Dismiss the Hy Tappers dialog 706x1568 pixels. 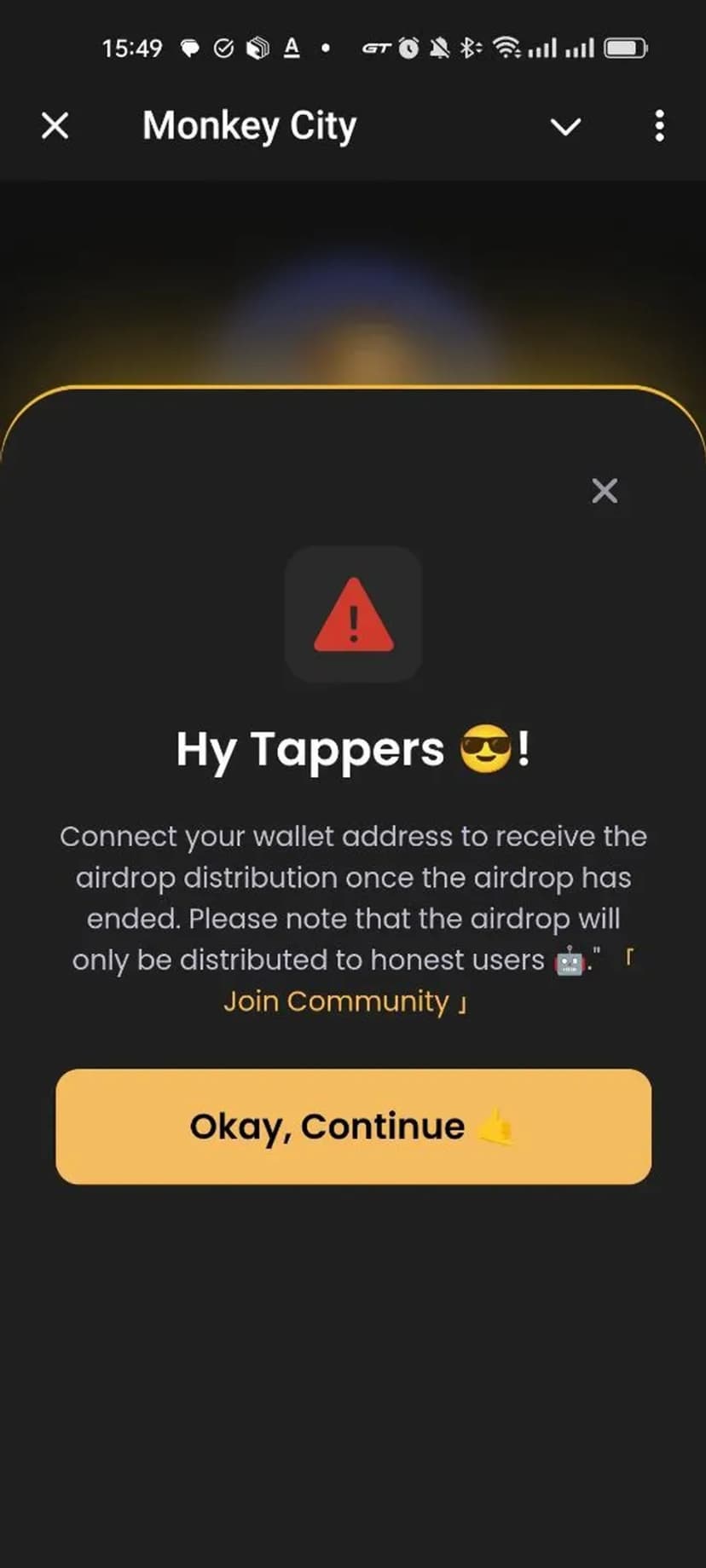(605, 490)
